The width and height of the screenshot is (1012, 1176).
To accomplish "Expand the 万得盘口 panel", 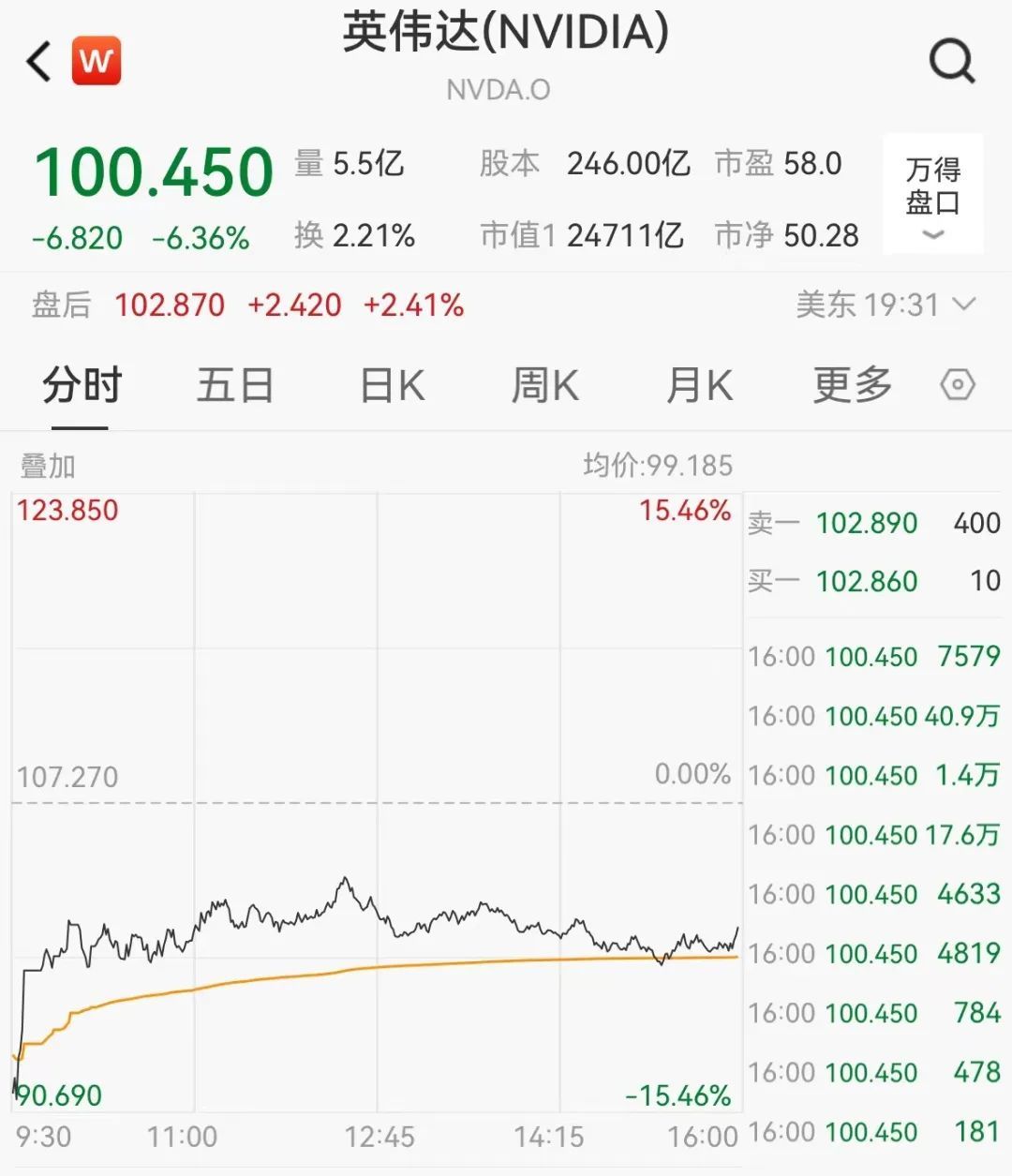I will pyautogui.click(x=932, y=194).
